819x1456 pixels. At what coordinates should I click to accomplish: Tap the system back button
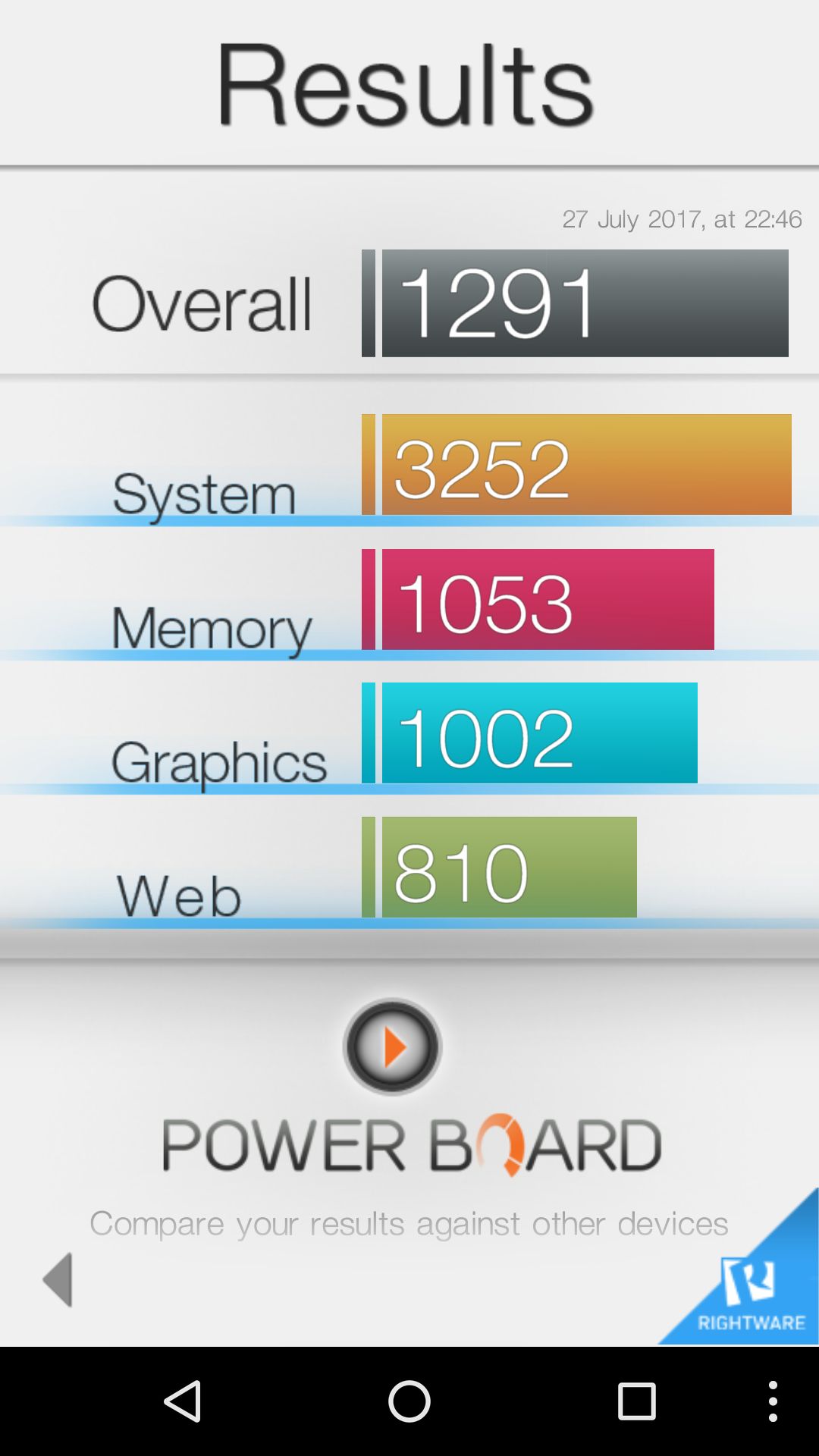[183, 1401]
